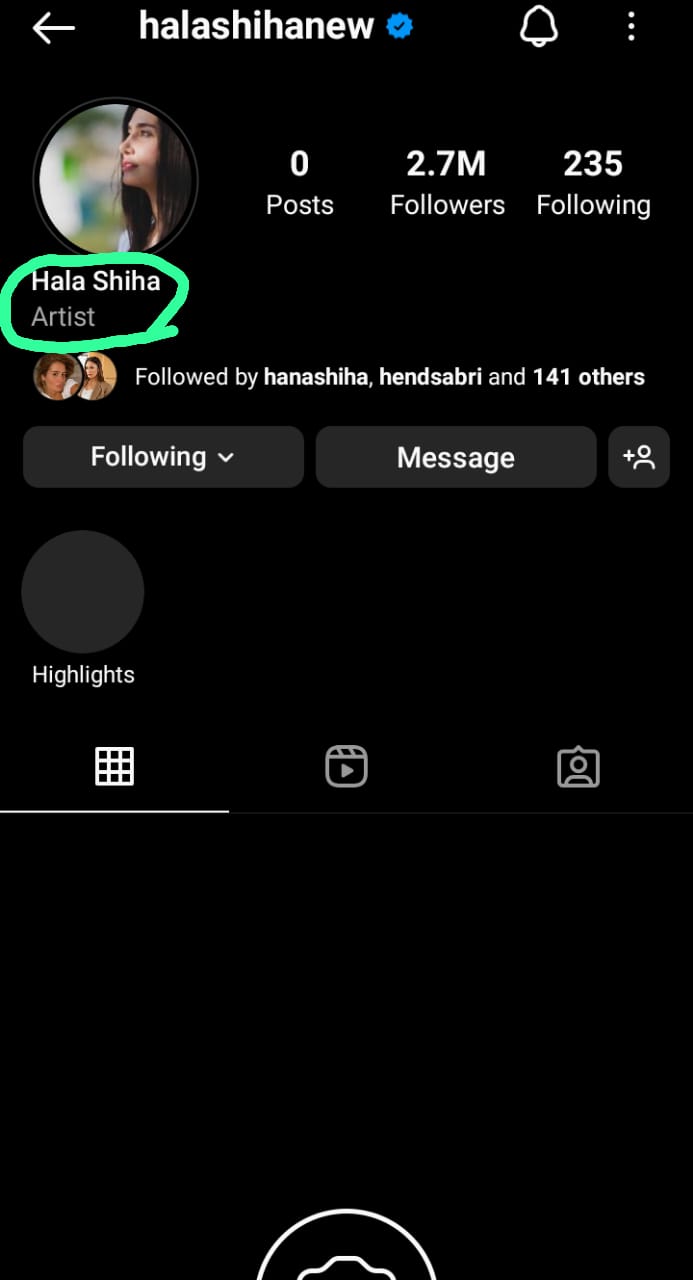View the 235 Following list
Image resolution: width=693 pixels, height=1280 pixels.
pos(593,182)
